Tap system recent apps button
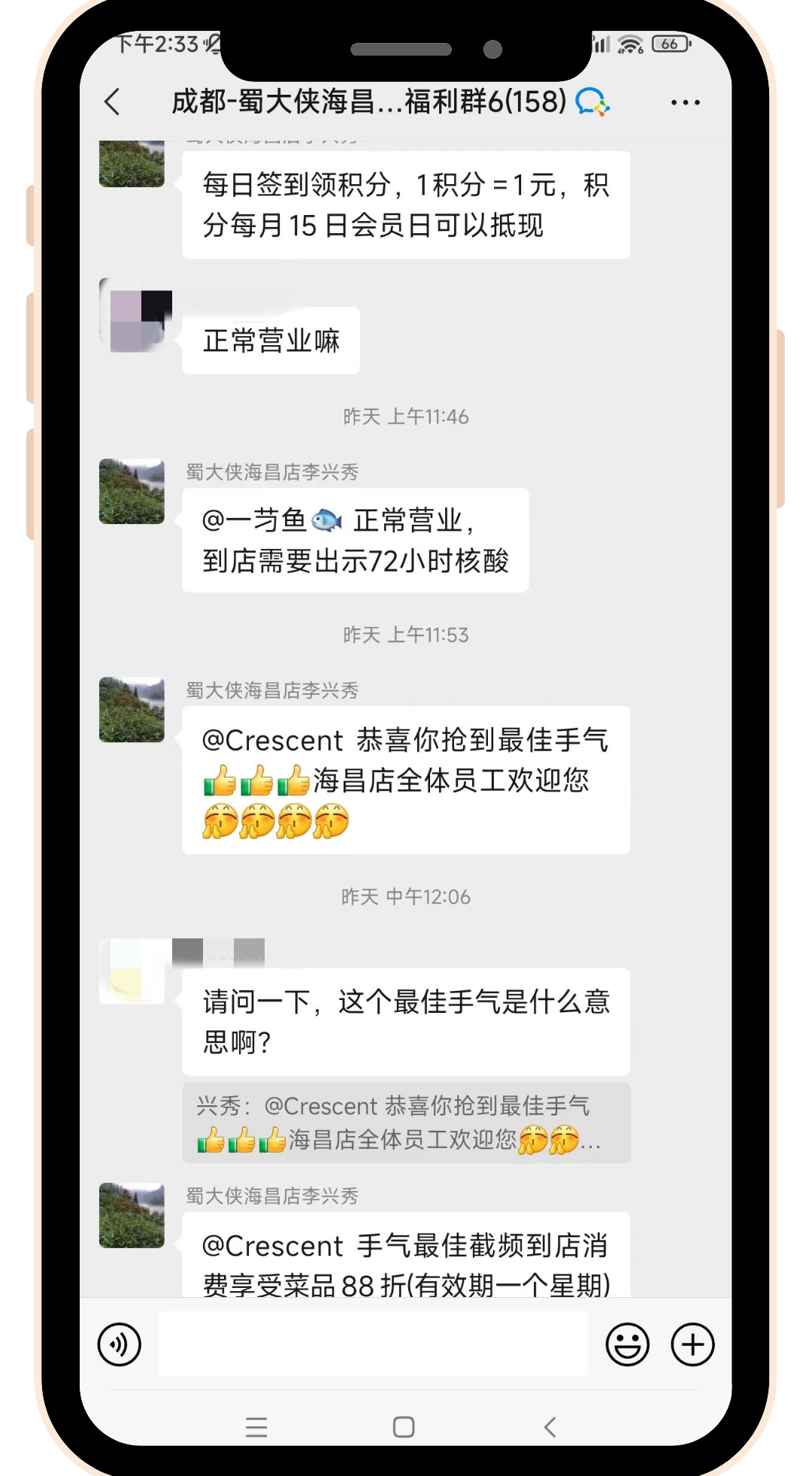The image size is (812, 1476). [256, 1427]
